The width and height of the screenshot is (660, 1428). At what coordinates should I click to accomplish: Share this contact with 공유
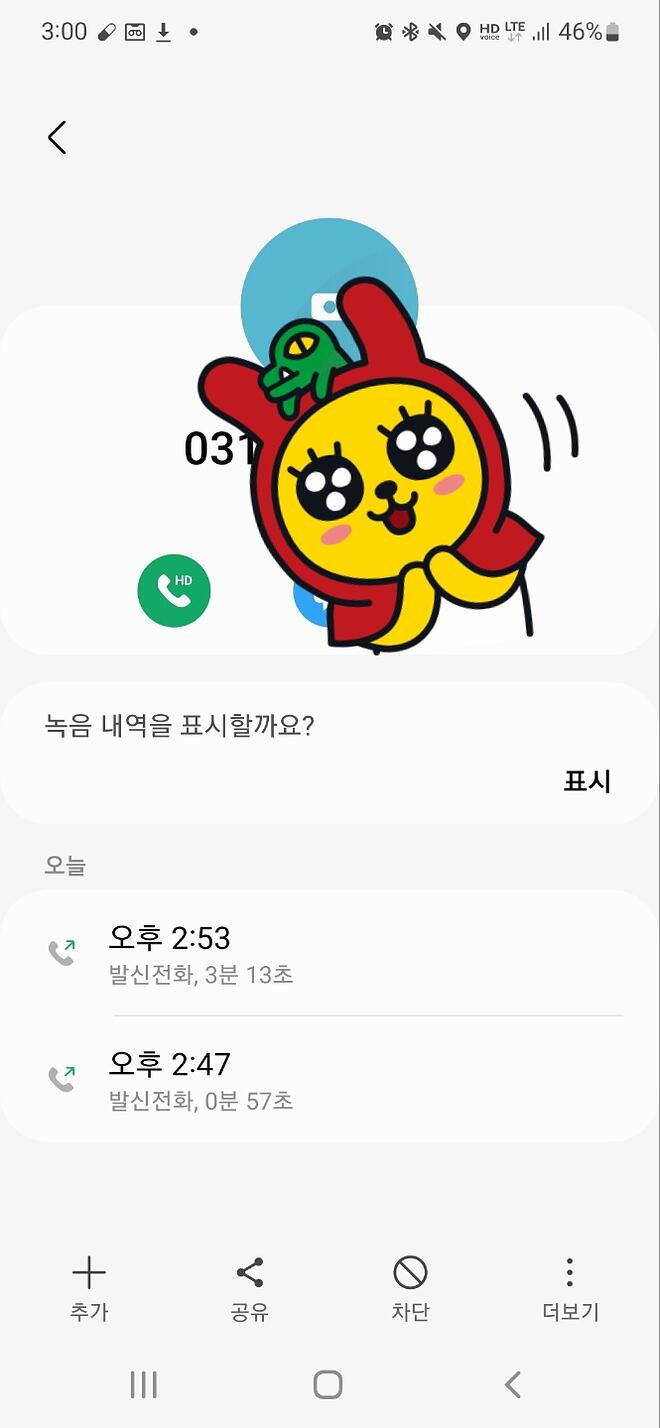pos(249,1290)
